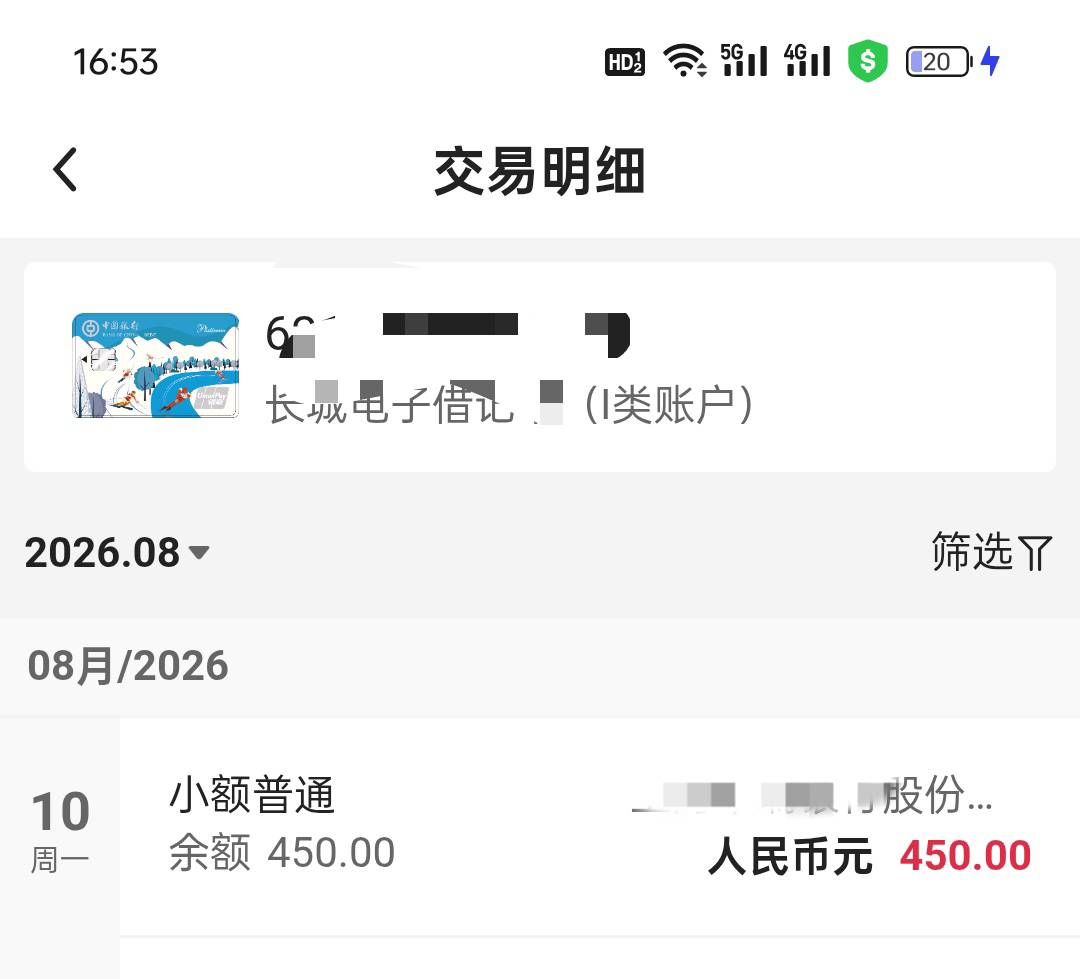This screenshot has height=979, width=1080.
Task: Open the 小额普通 450.00 transaction
Action: point(600,826)
